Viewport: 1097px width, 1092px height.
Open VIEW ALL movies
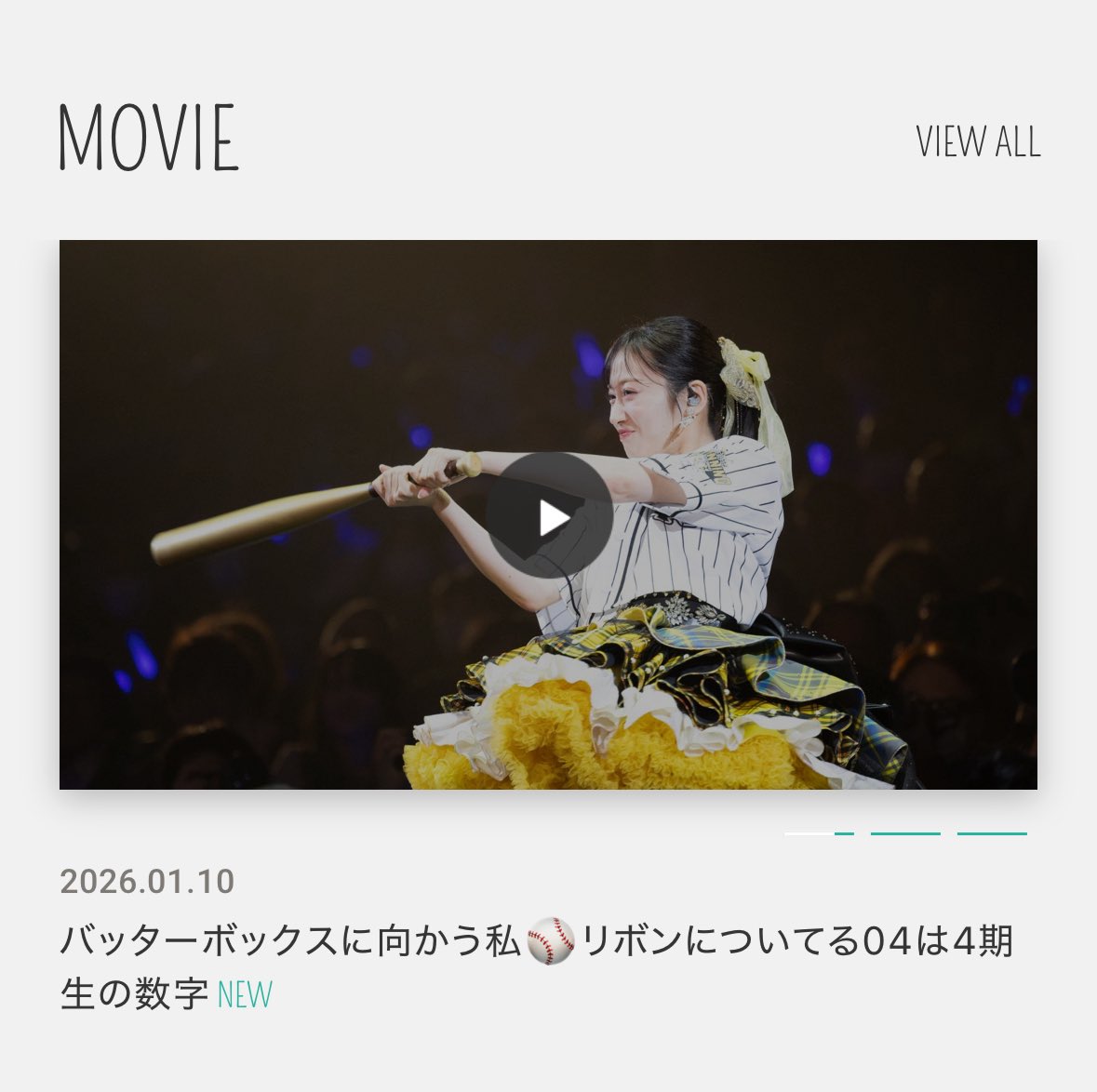pyautogui.click(x=978, y=142)
